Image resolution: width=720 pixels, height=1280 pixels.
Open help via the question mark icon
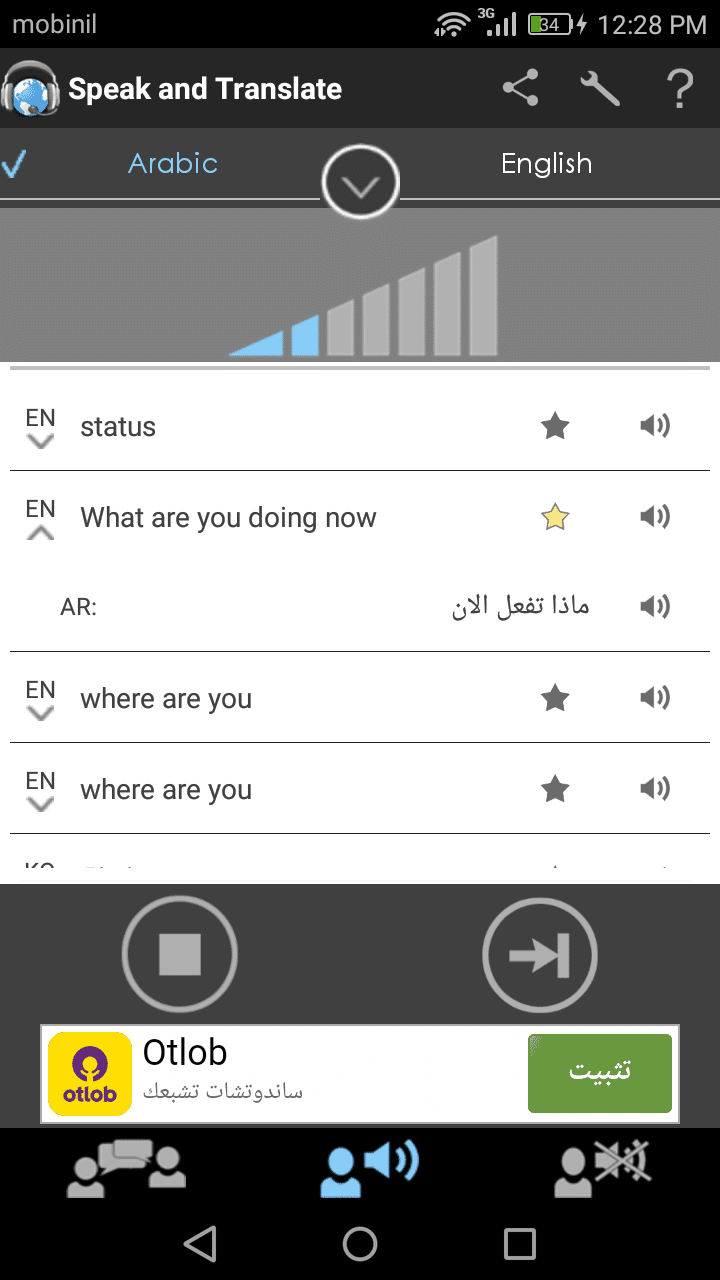[680, 89]
